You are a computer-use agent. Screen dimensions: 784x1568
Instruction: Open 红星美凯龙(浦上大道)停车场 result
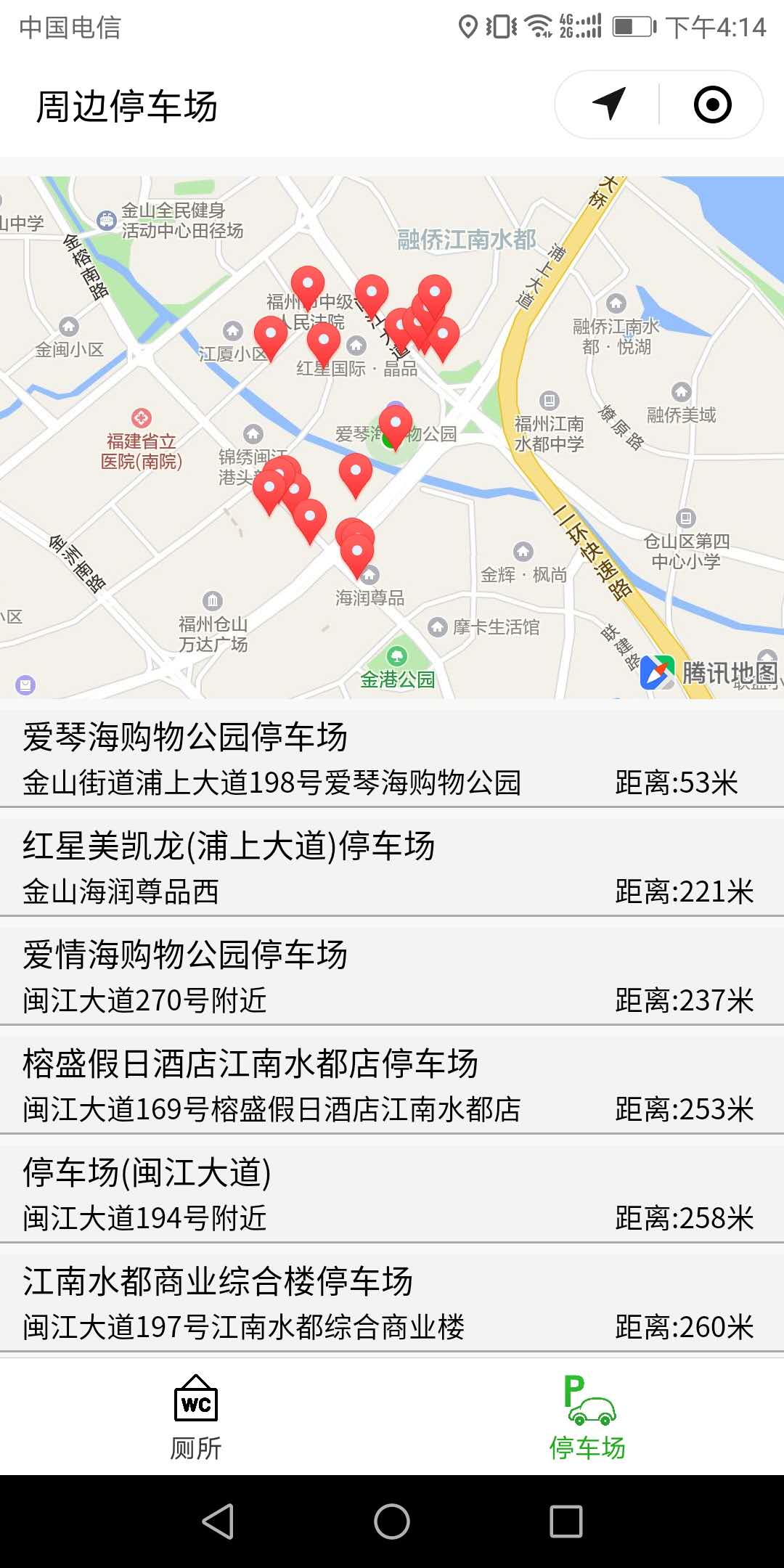tap(392, 867)
